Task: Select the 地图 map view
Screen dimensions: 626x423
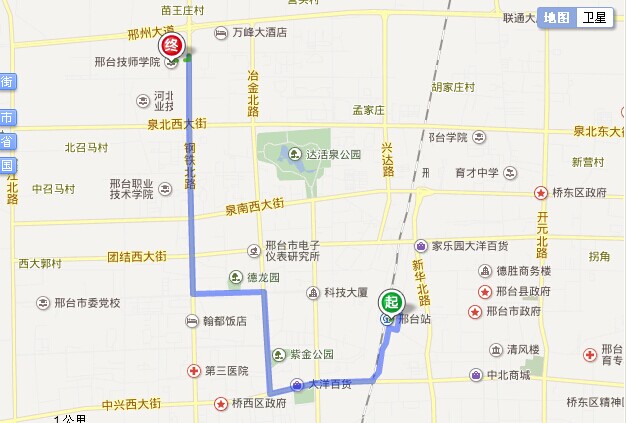Action: pos(557,17)
